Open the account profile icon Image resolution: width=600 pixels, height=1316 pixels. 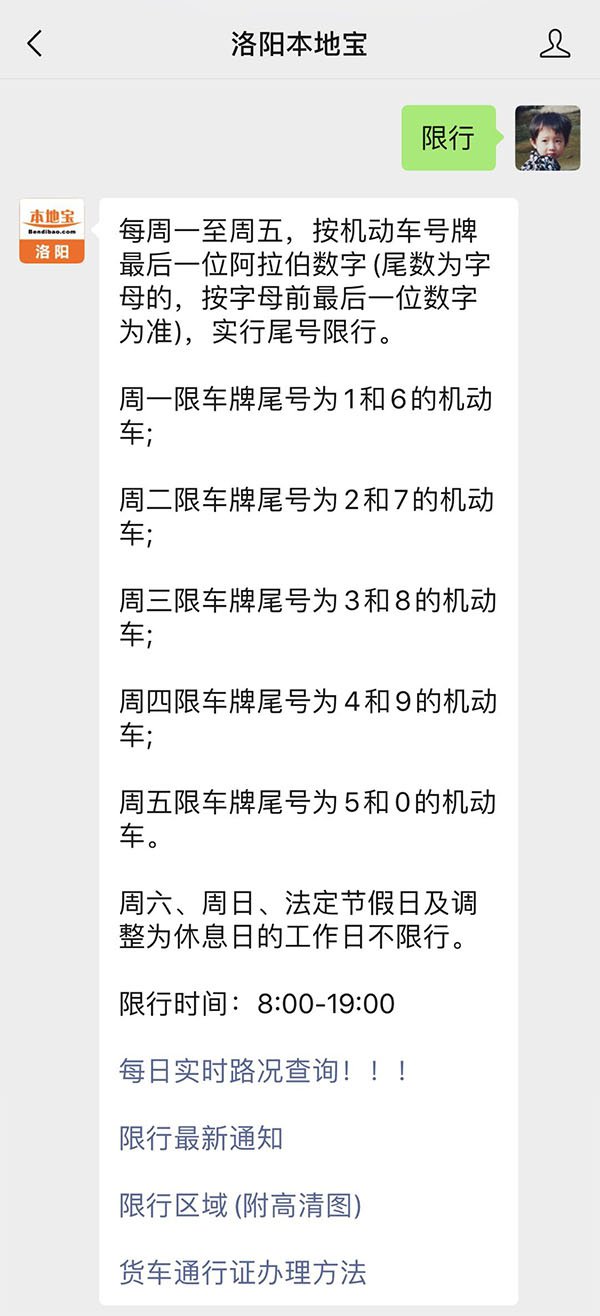pyautogui.click(x=554, y=43)
